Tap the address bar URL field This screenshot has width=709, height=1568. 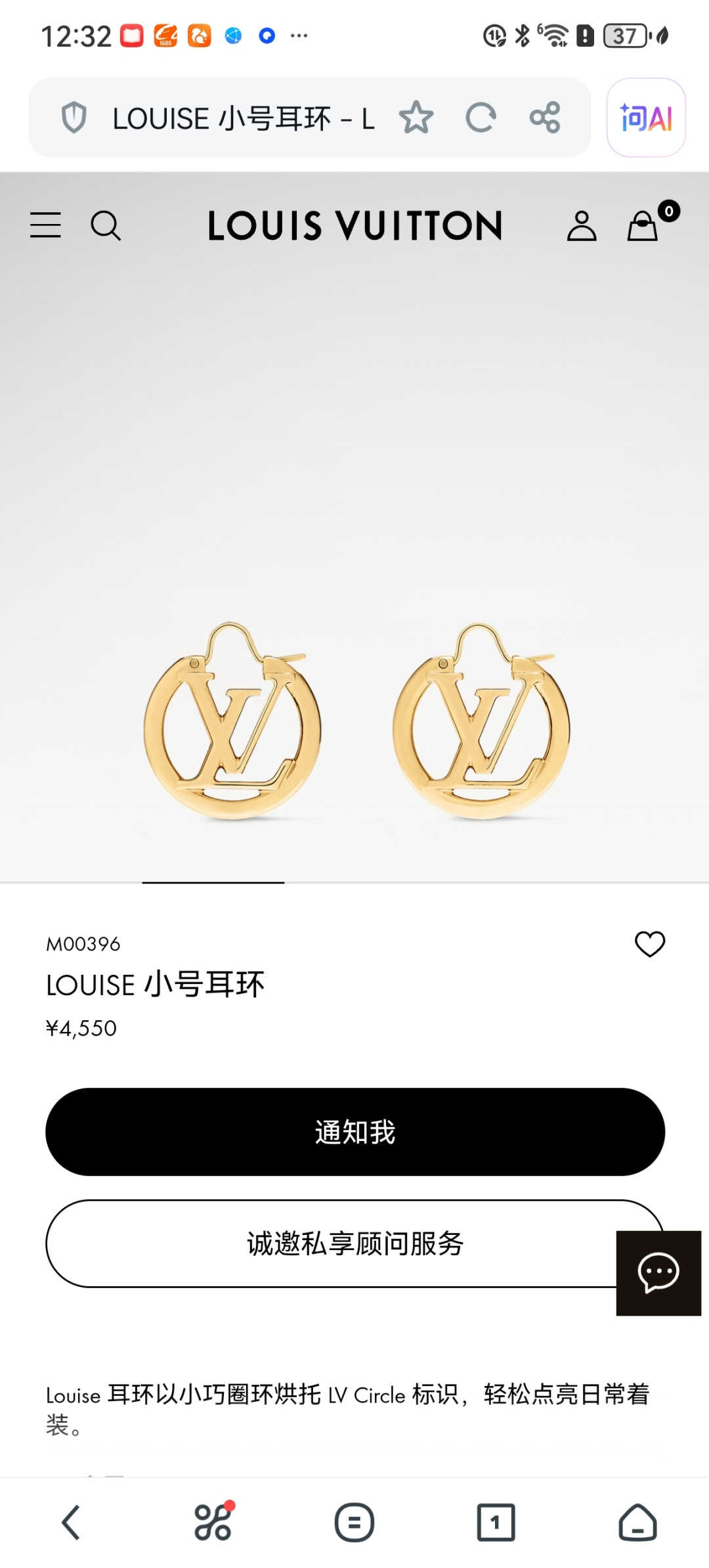click(x=243, y=119)
